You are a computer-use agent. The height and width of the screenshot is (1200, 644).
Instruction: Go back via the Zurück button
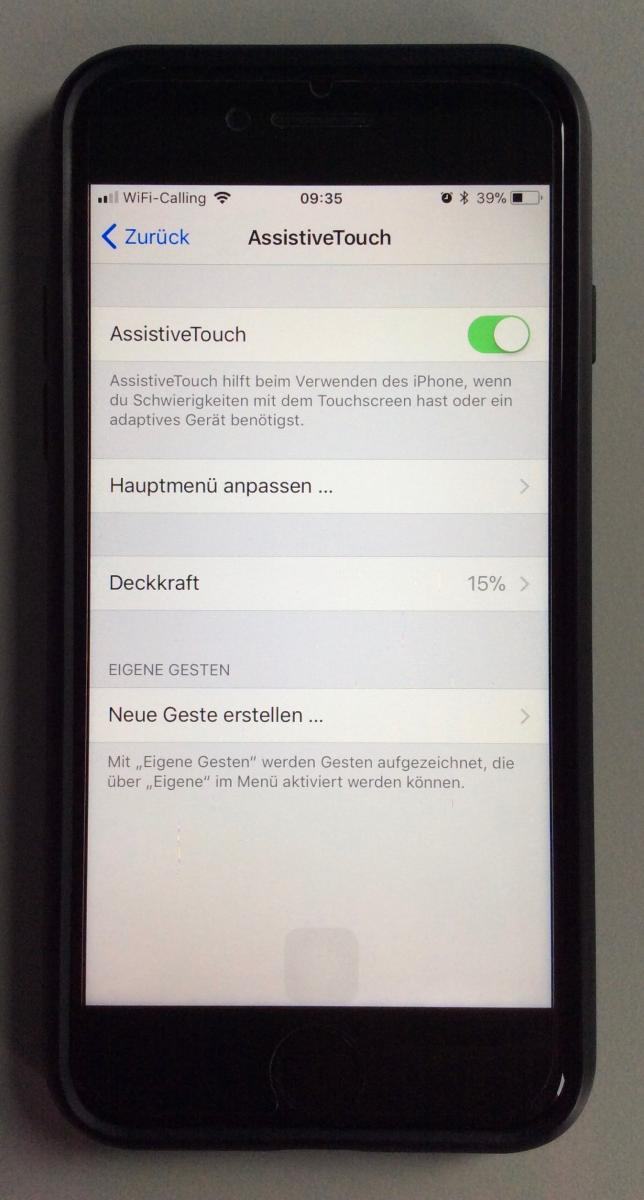pyautogui.click(x=146, y=237)
